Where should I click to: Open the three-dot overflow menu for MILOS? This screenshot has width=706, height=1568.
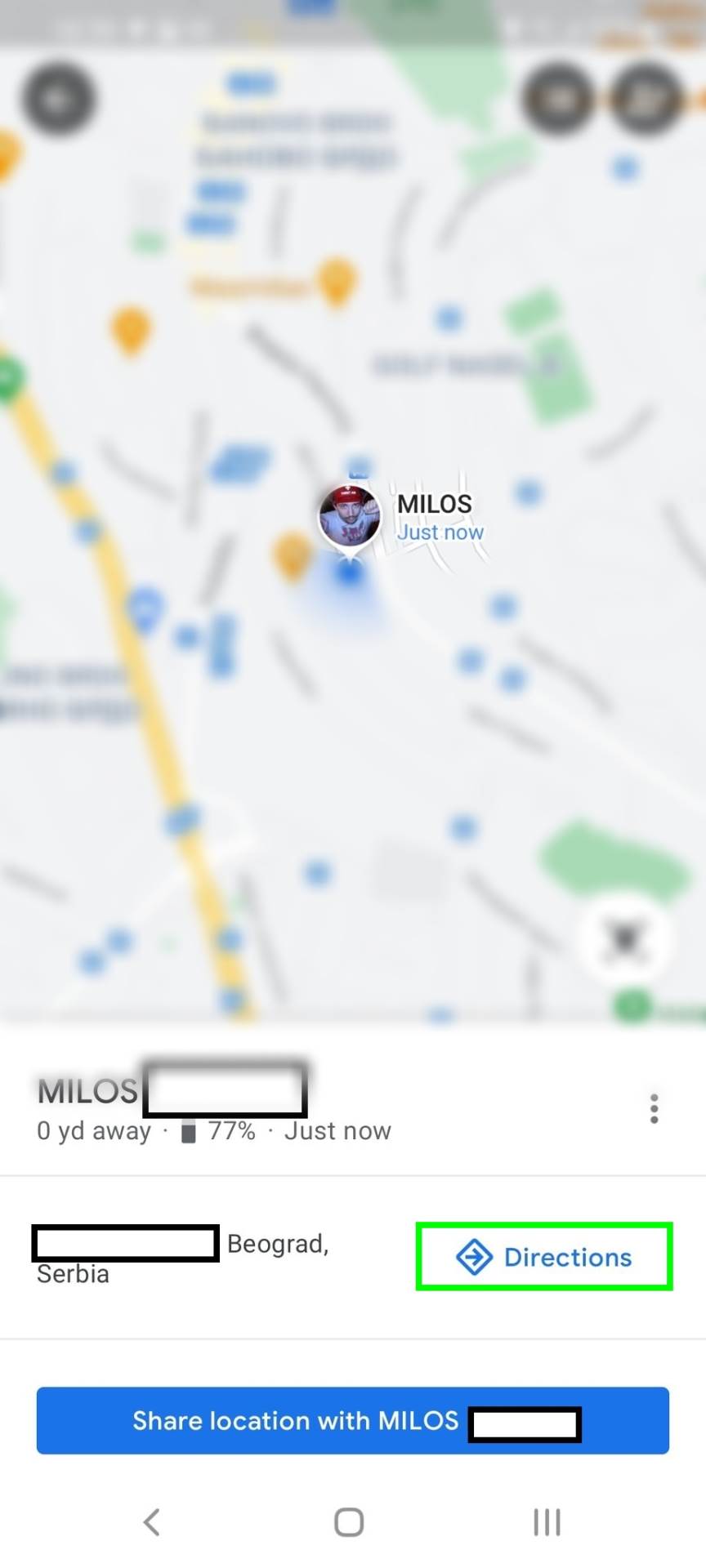[x=654, y=1107]
